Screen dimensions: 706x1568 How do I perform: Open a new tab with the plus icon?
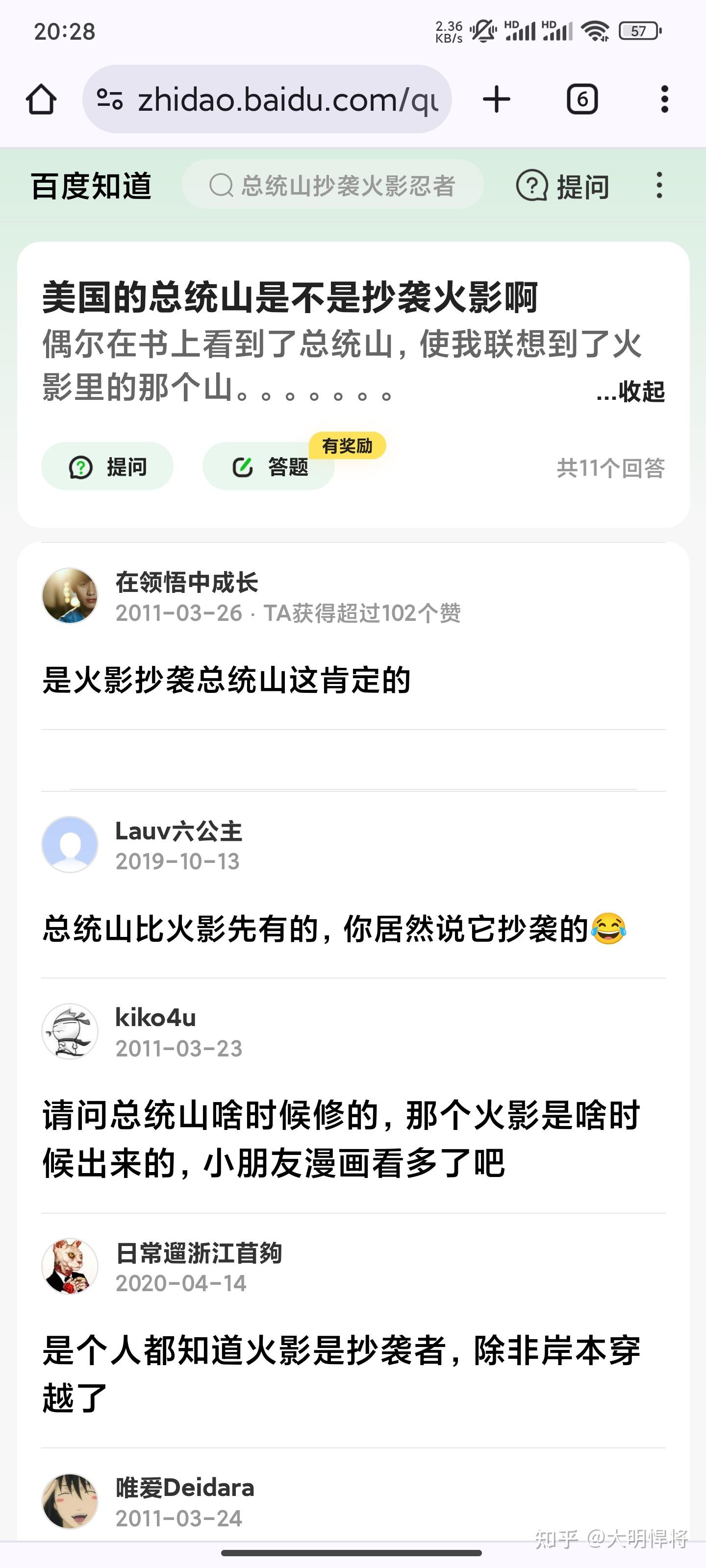point(496,100)
